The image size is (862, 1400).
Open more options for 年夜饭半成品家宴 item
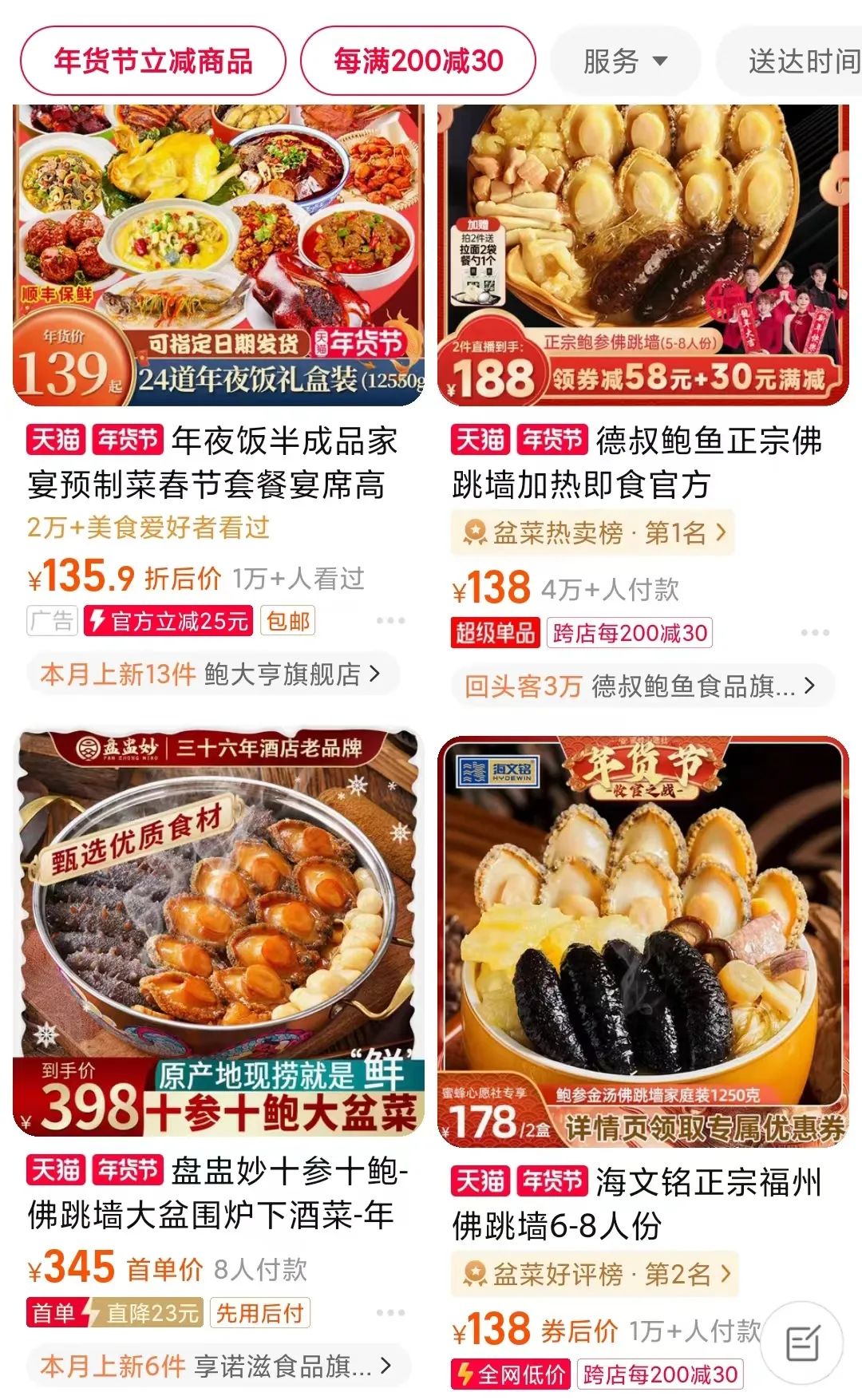(390, 620)
